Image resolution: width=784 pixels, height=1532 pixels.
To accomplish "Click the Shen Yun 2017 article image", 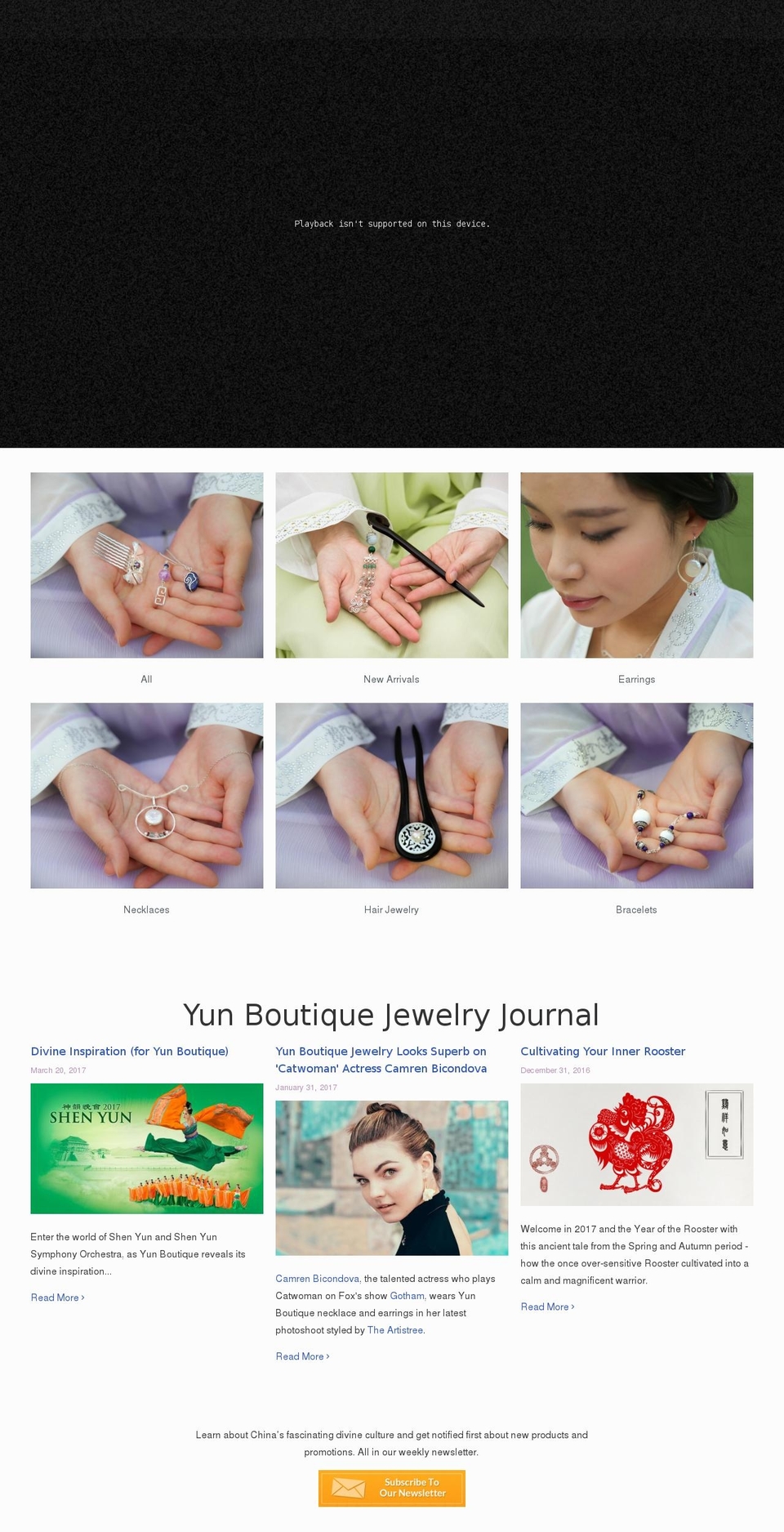I will [x=146, y=1148].
